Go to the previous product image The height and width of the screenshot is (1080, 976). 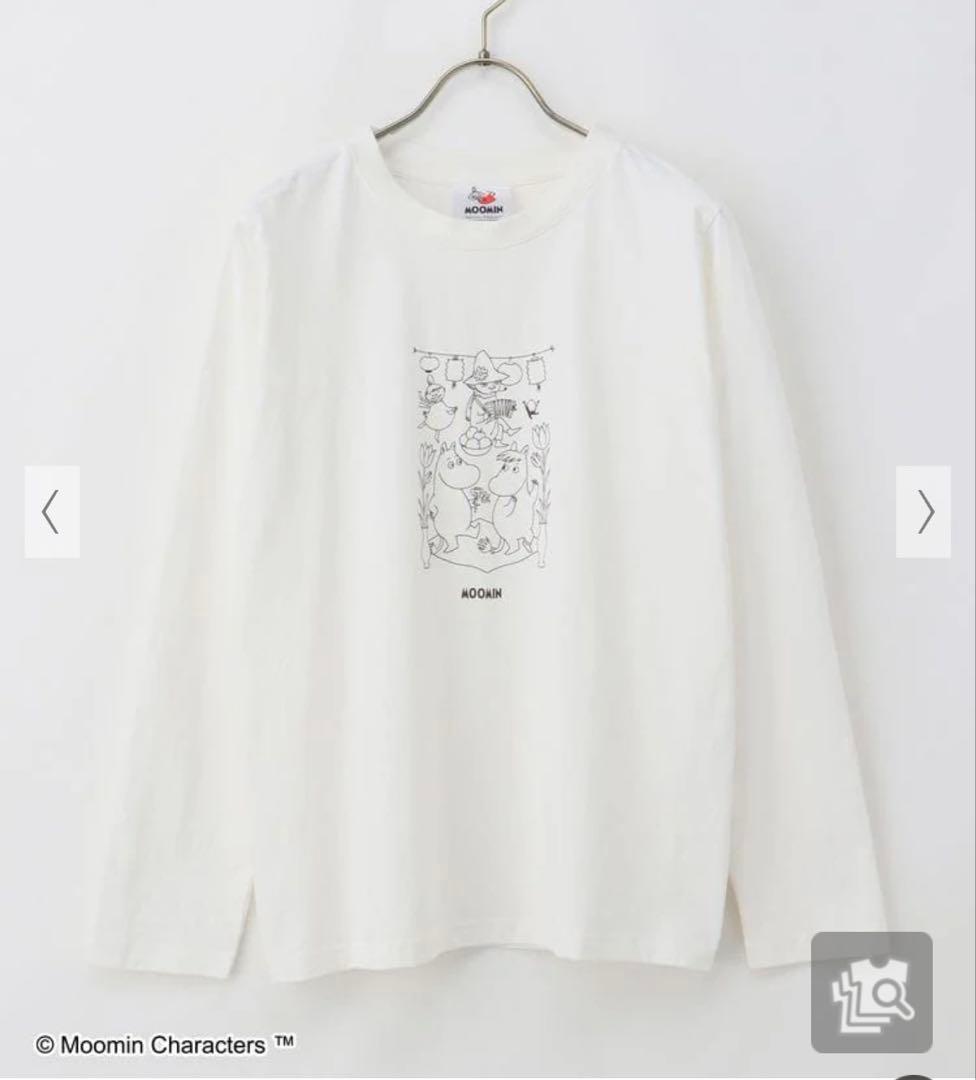pyautogui.click(x=52, y=512)
